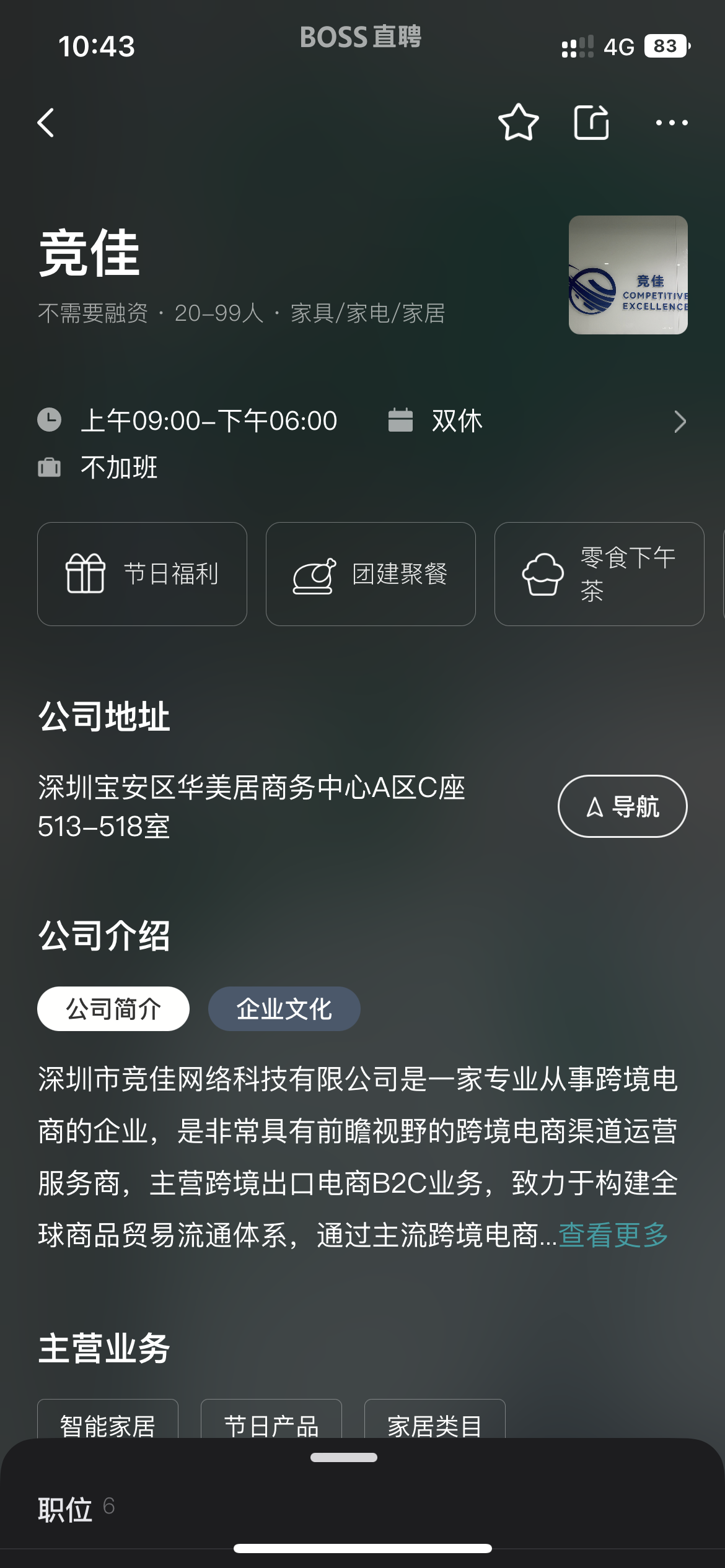Switch to the 公司简介 tab
The height and width of the screenshot is (1568, 725).
[x=113, y=1009]
